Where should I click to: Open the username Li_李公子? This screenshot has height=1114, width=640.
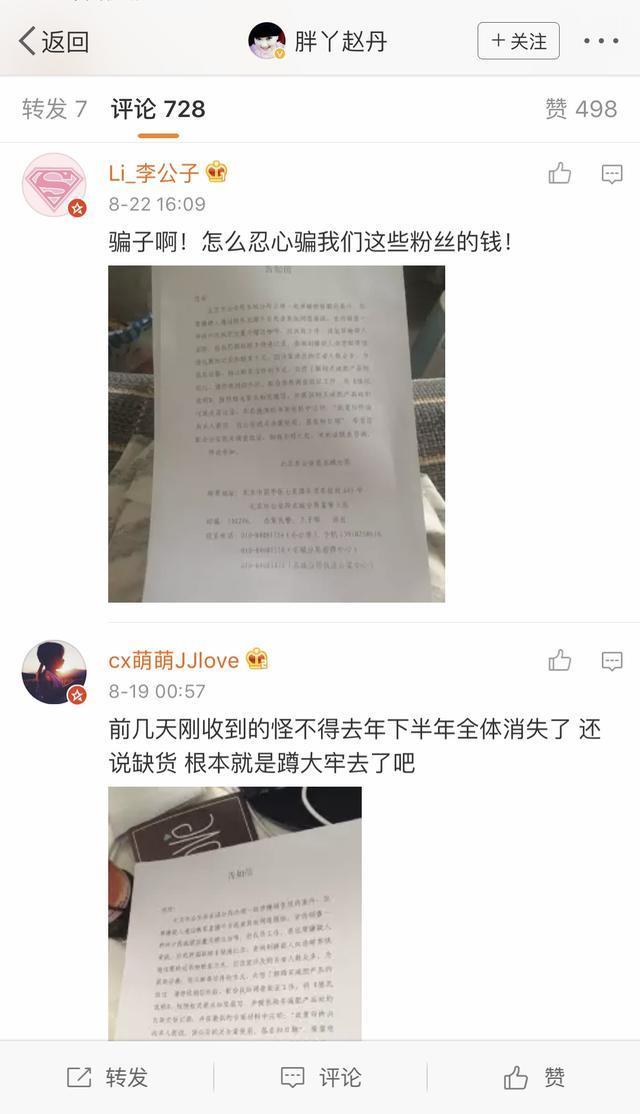(154, 173)
